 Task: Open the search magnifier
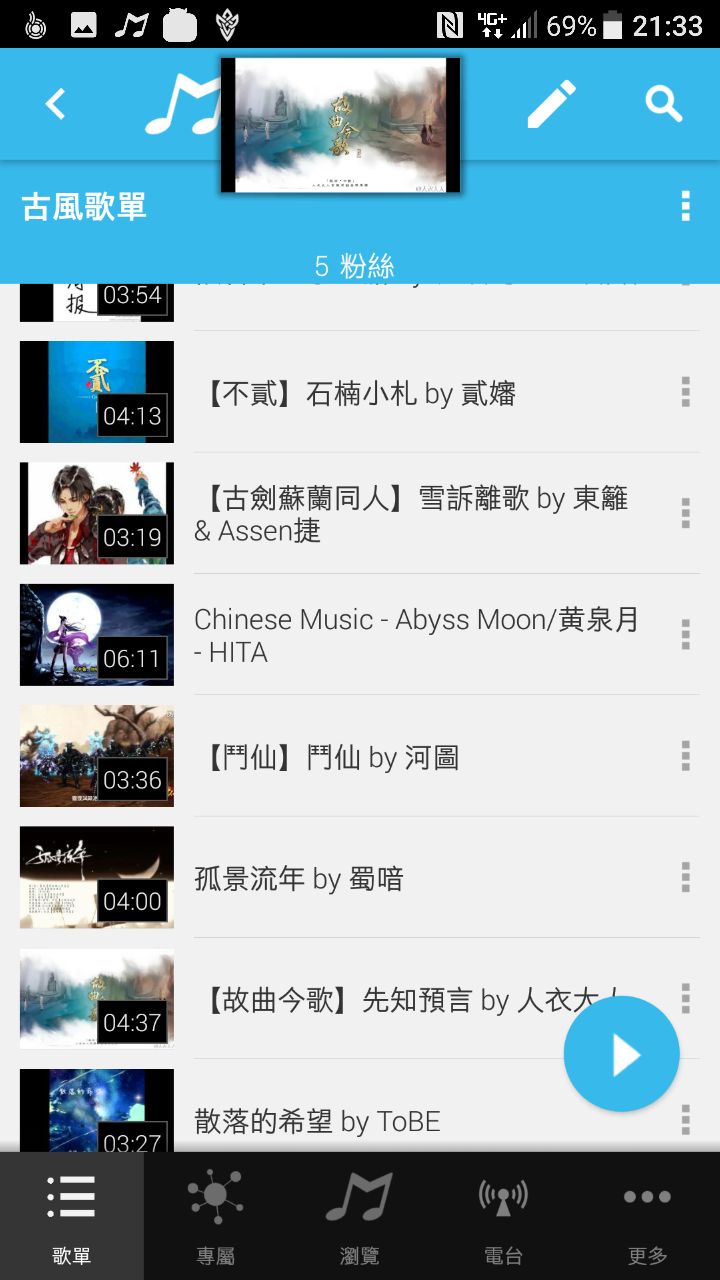[x=663, y=104]
